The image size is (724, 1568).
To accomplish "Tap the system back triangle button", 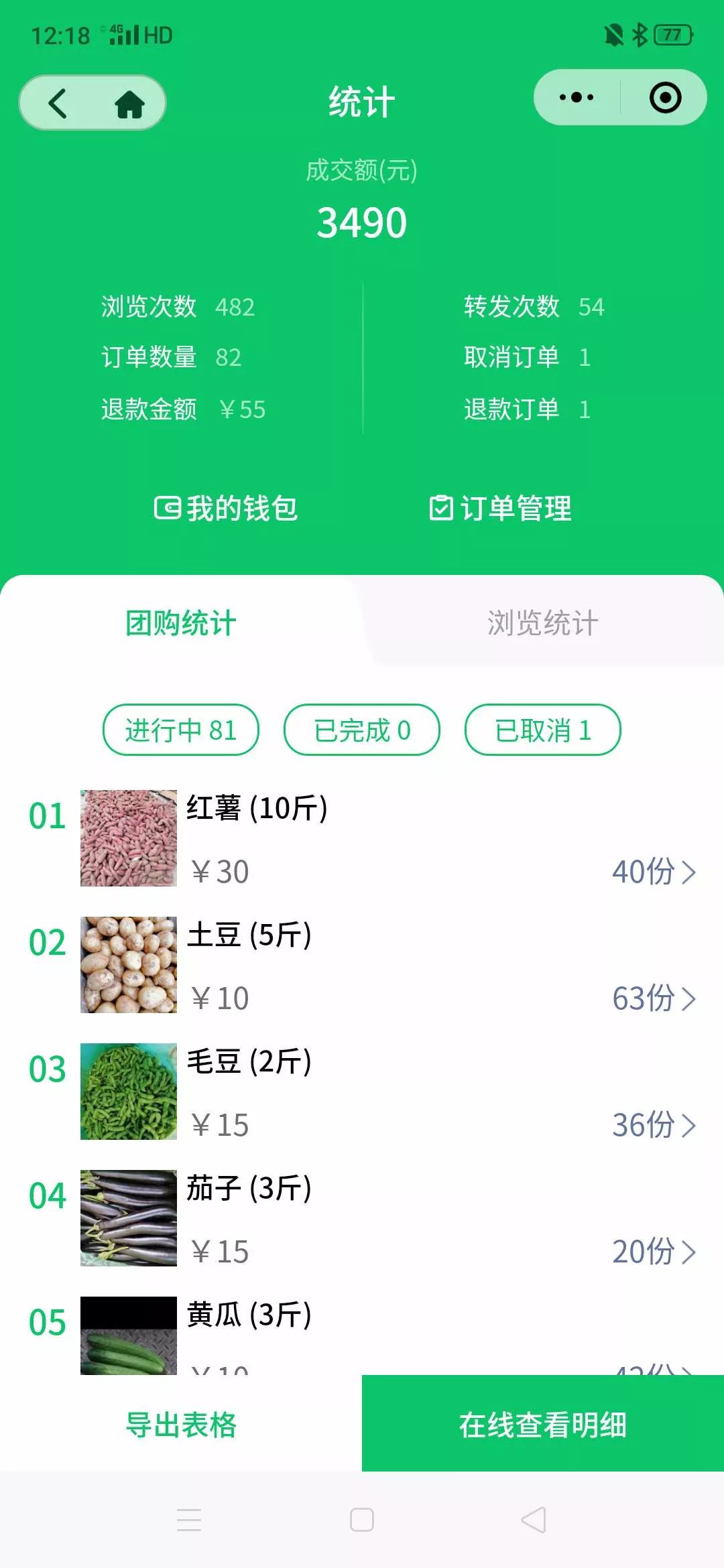I will point(534,1520).
